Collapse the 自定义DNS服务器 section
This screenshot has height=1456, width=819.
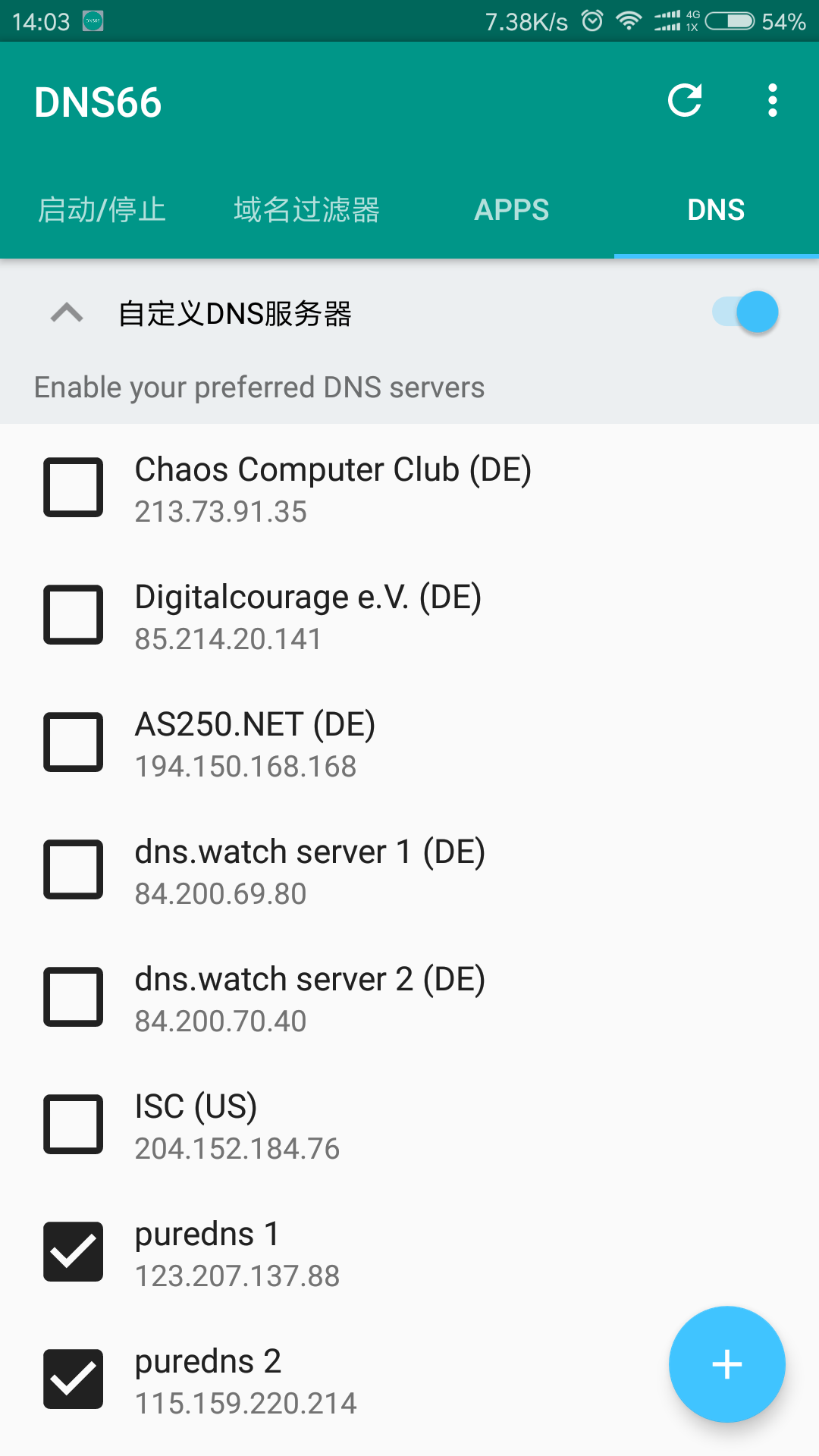(x=67, y=312)
